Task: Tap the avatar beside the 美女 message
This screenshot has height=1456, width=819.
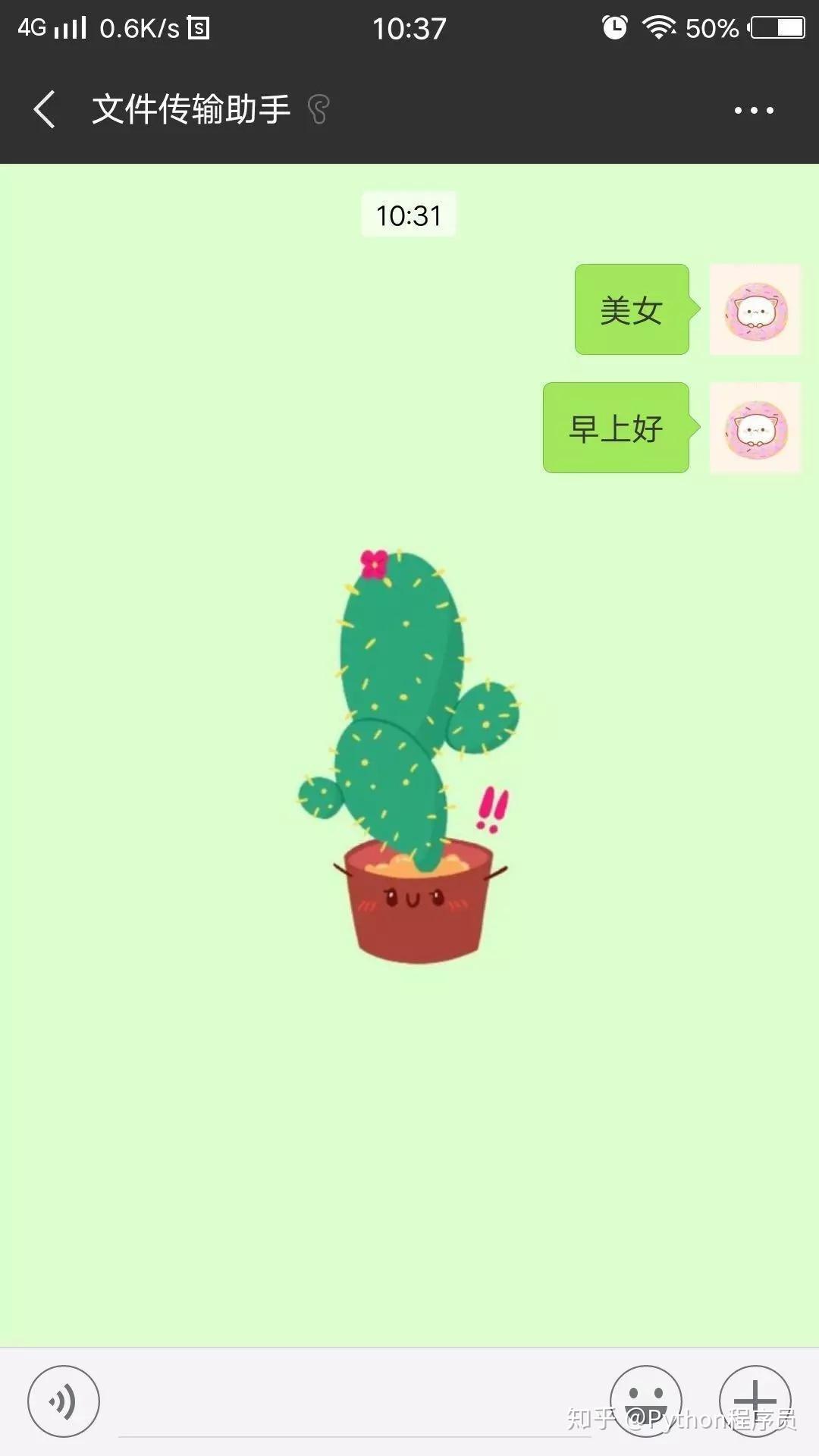Action: pyautogui.click(x=755, y=309)
